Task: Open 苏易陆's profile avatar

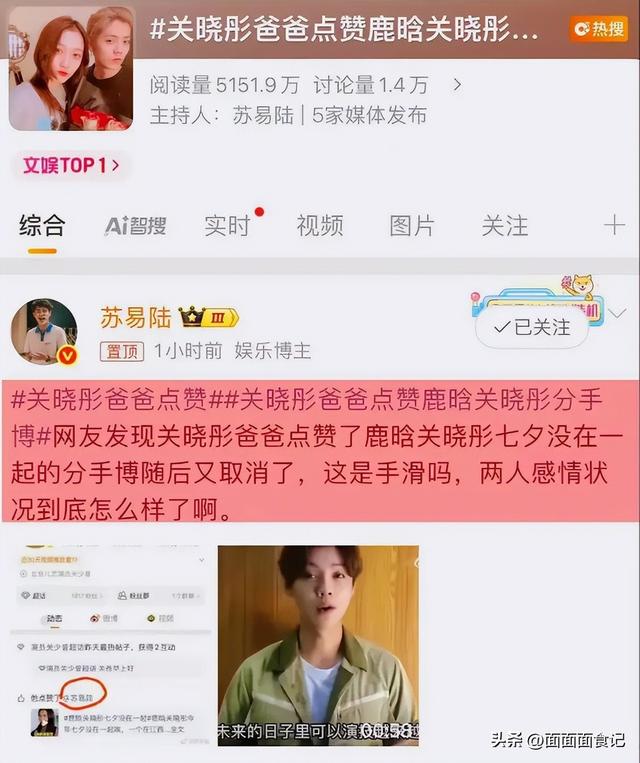Action: click(x=43, y=331)
